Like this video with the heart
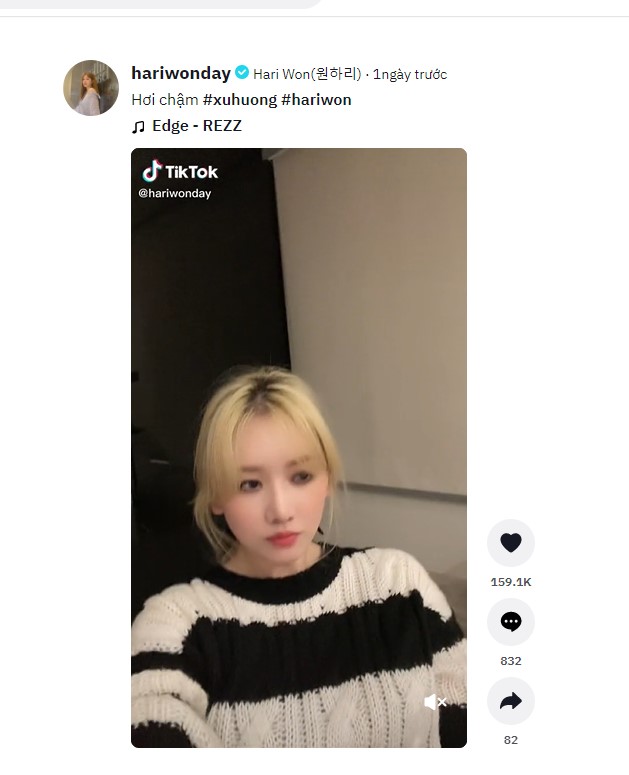The height and width of the screenshot is (775, 629). click(x=511, y=543)
